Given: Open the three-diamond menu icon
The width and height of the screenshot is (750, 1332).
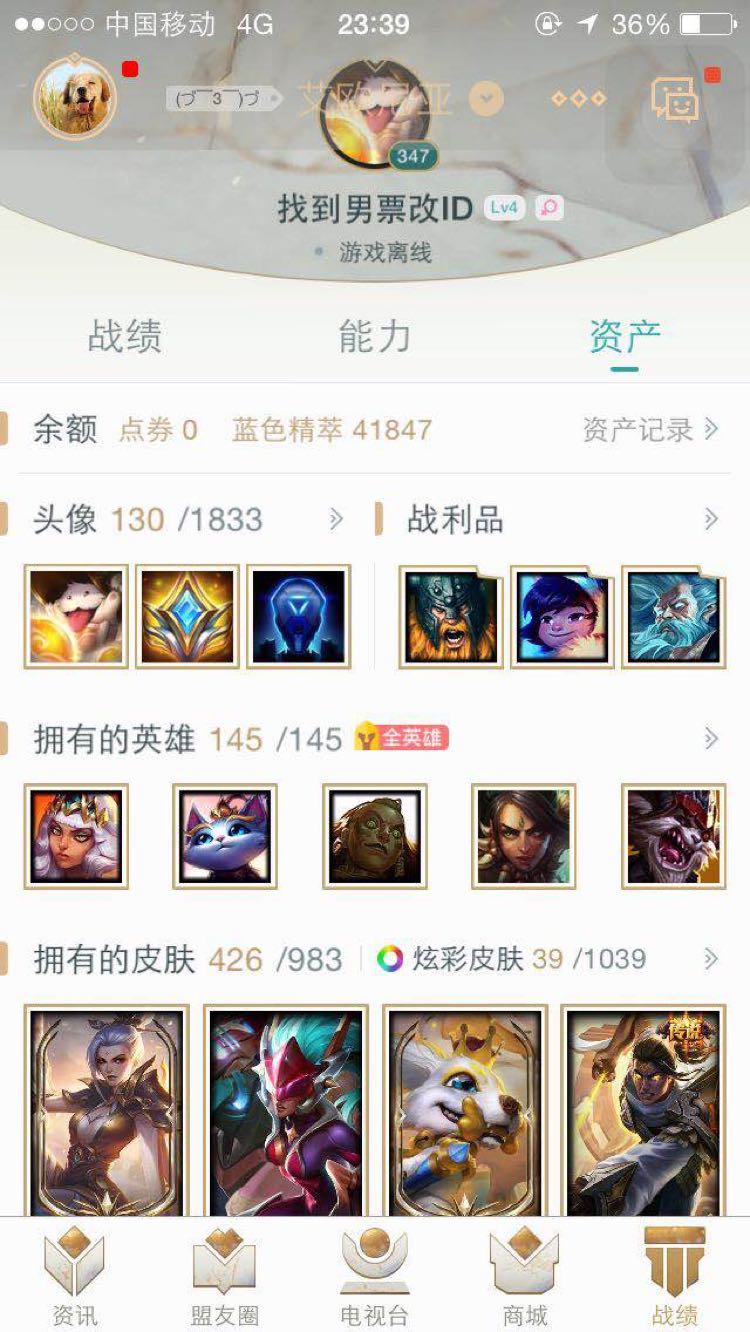Looking at the screenshot, I should 579,98.
